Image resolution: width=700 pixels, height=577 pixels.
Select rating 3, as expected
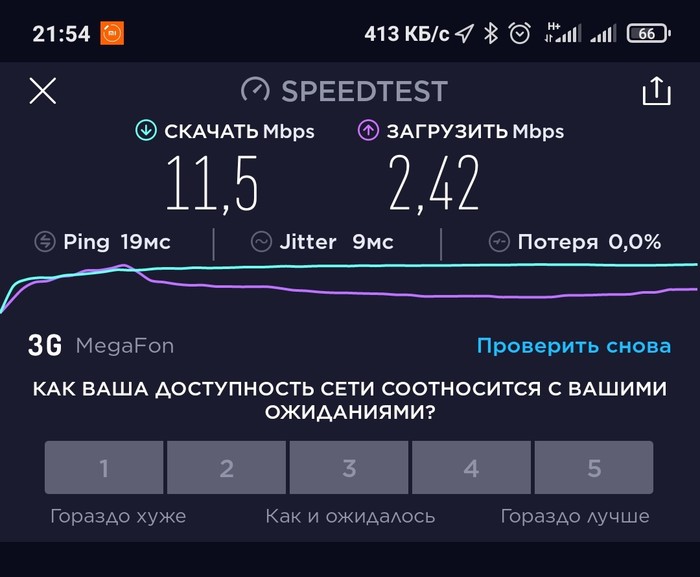tap(349, 468)
